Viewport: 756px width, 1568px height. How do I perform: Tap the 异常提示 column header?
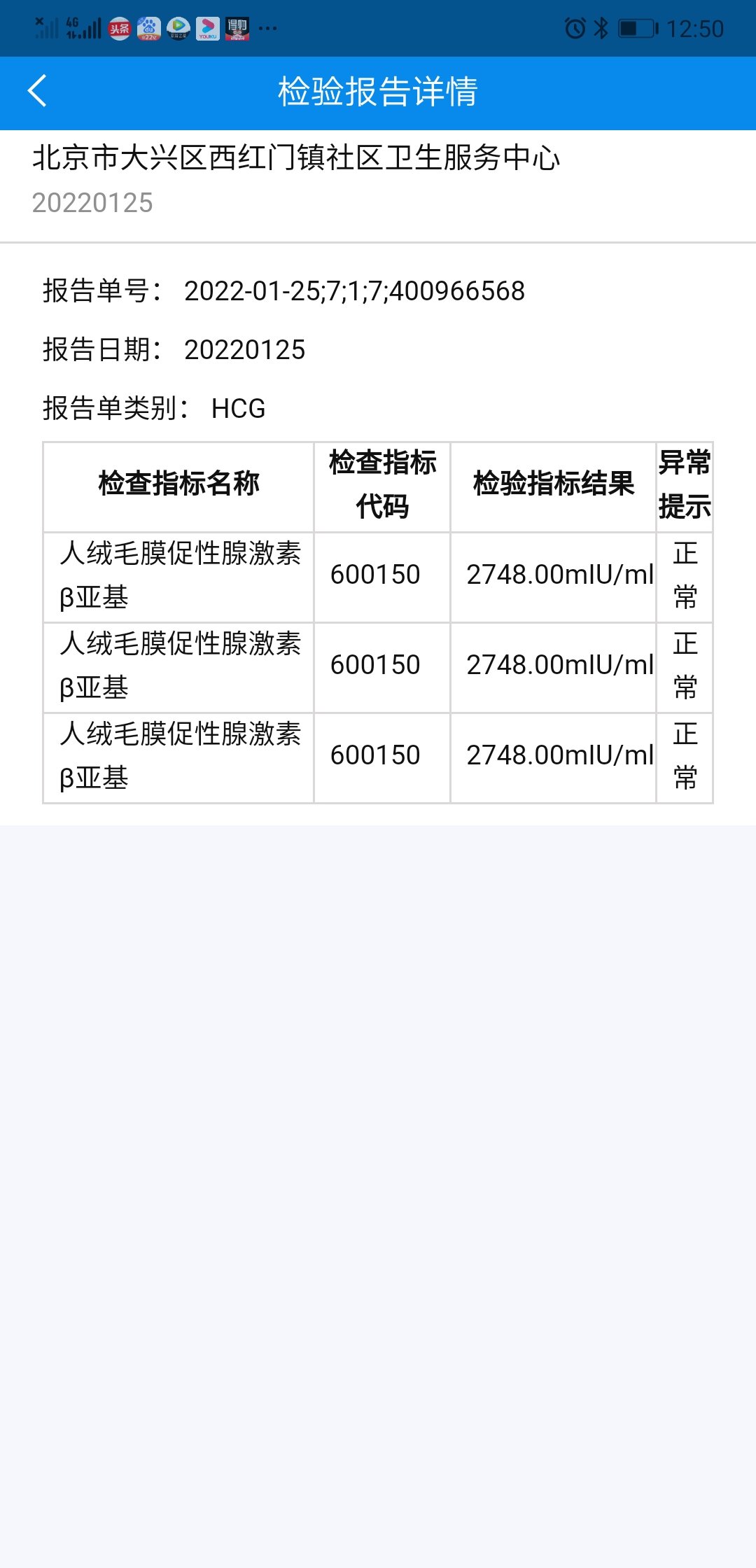pyautogui.click(x=684, y=483)
